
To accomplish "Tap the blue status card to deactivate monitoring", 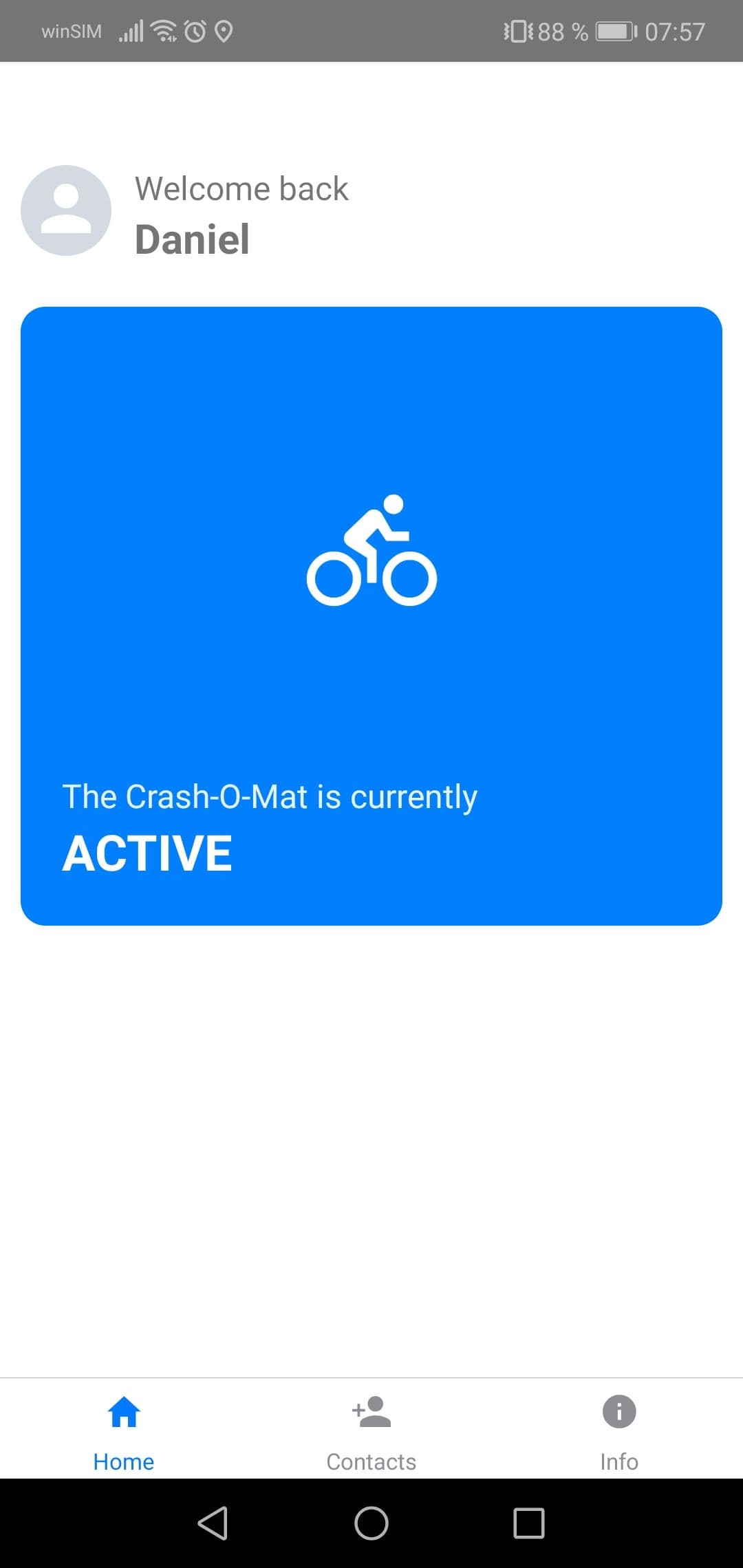I will click(x=371, y=612).
